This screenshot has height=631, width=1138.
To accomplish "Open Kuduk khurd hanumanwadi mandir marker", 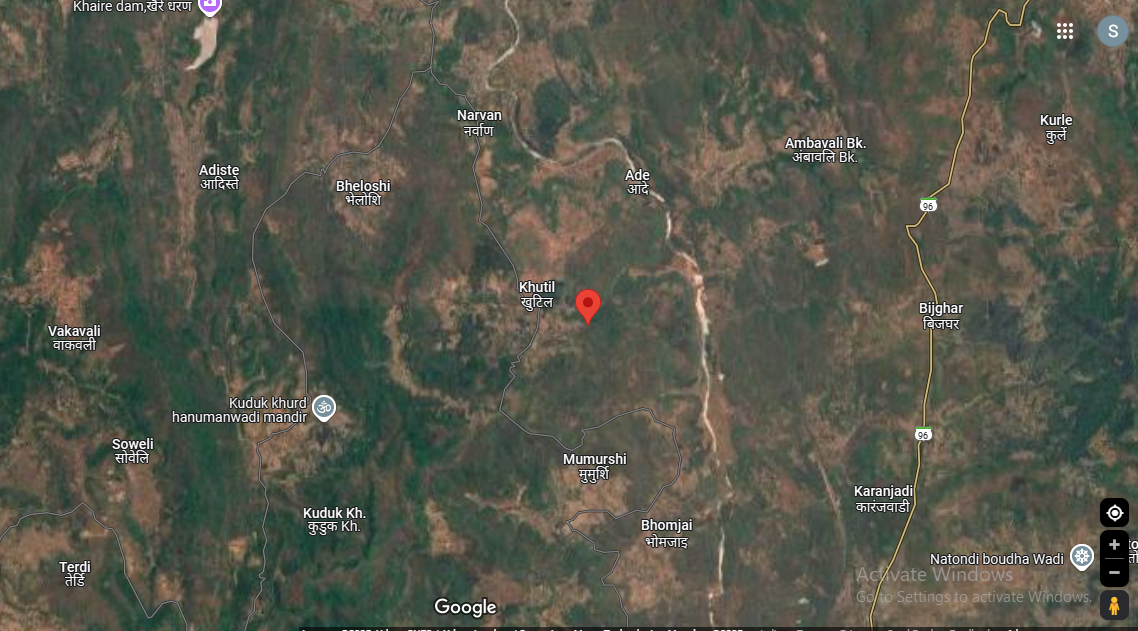I will tap(323, 408).
